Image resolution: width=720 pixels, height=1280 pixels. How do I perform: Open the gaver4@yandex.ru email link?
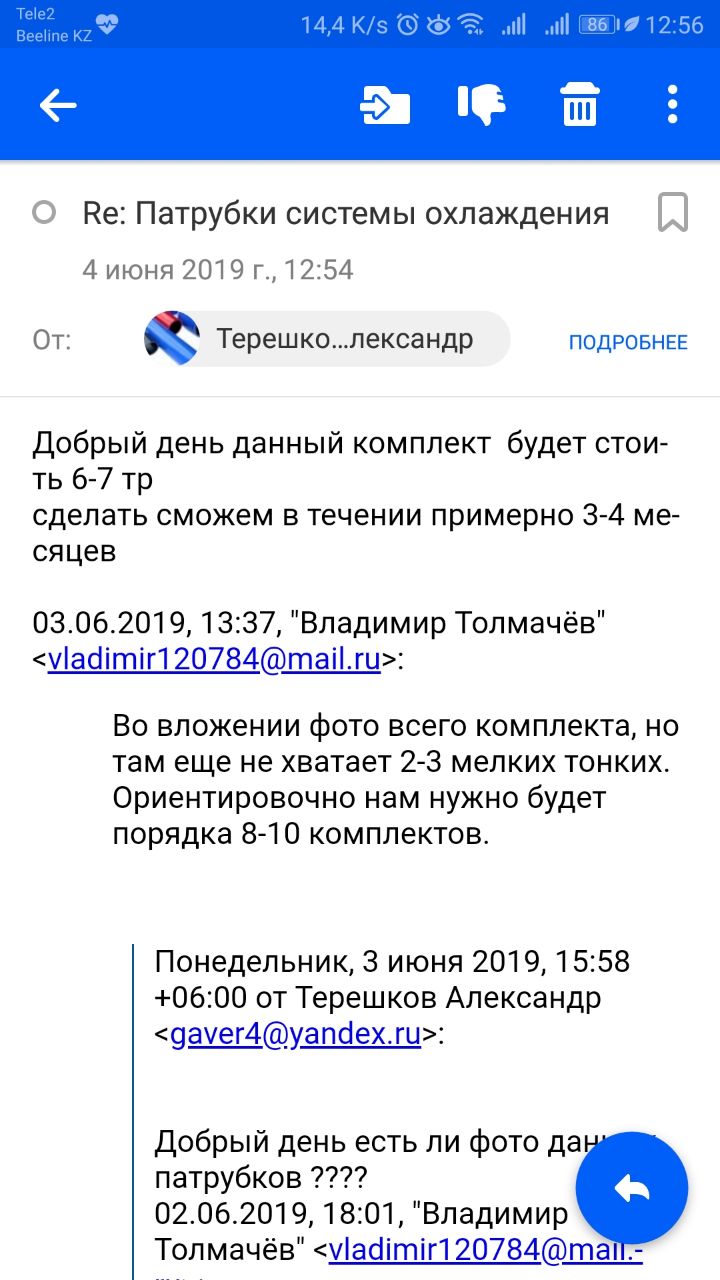tap(296, 1035)
